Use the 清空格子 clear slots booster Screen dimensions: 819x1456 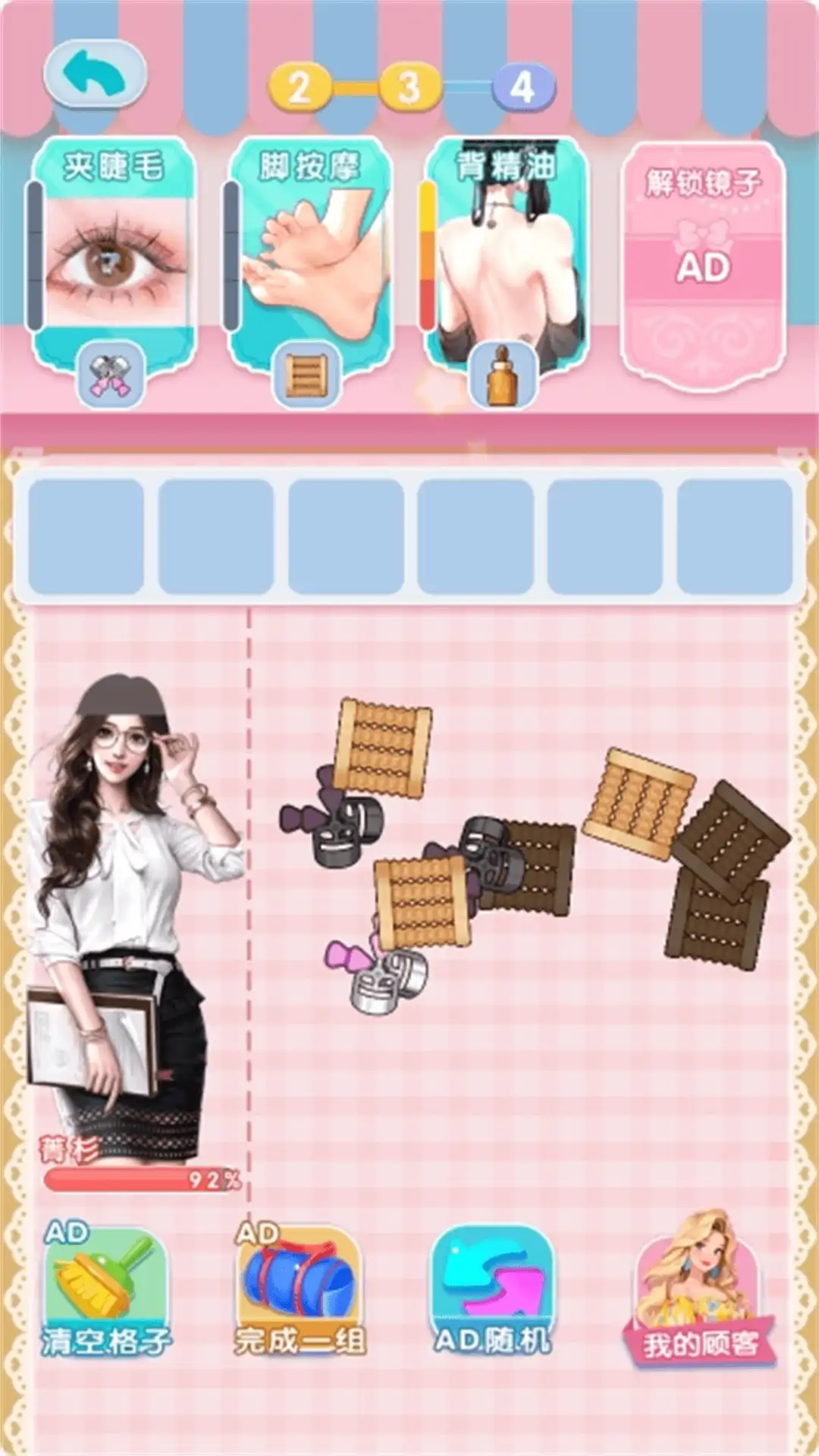click(106, 1291)
